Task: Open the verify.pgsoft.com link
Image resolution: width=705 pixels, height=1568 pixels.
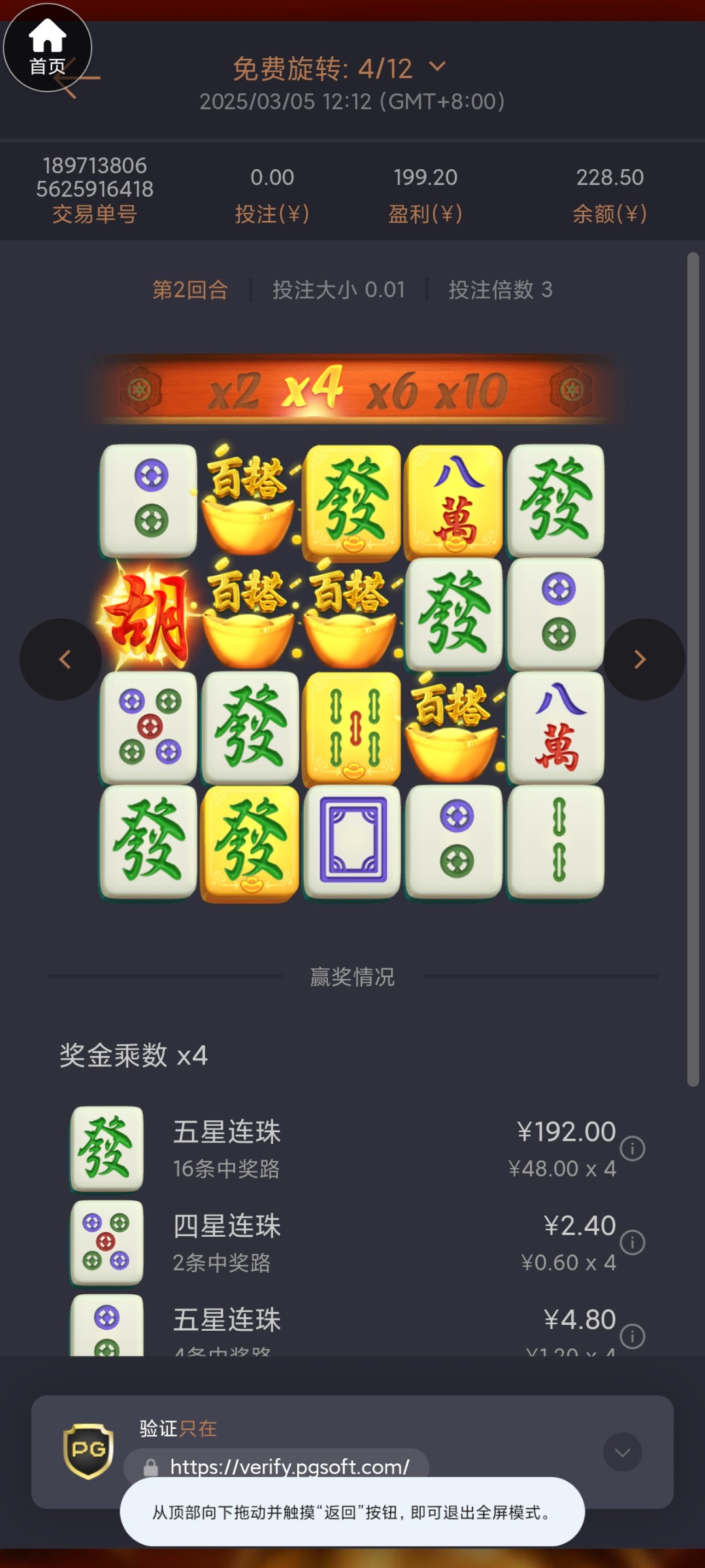Action: pos(289,1467)
